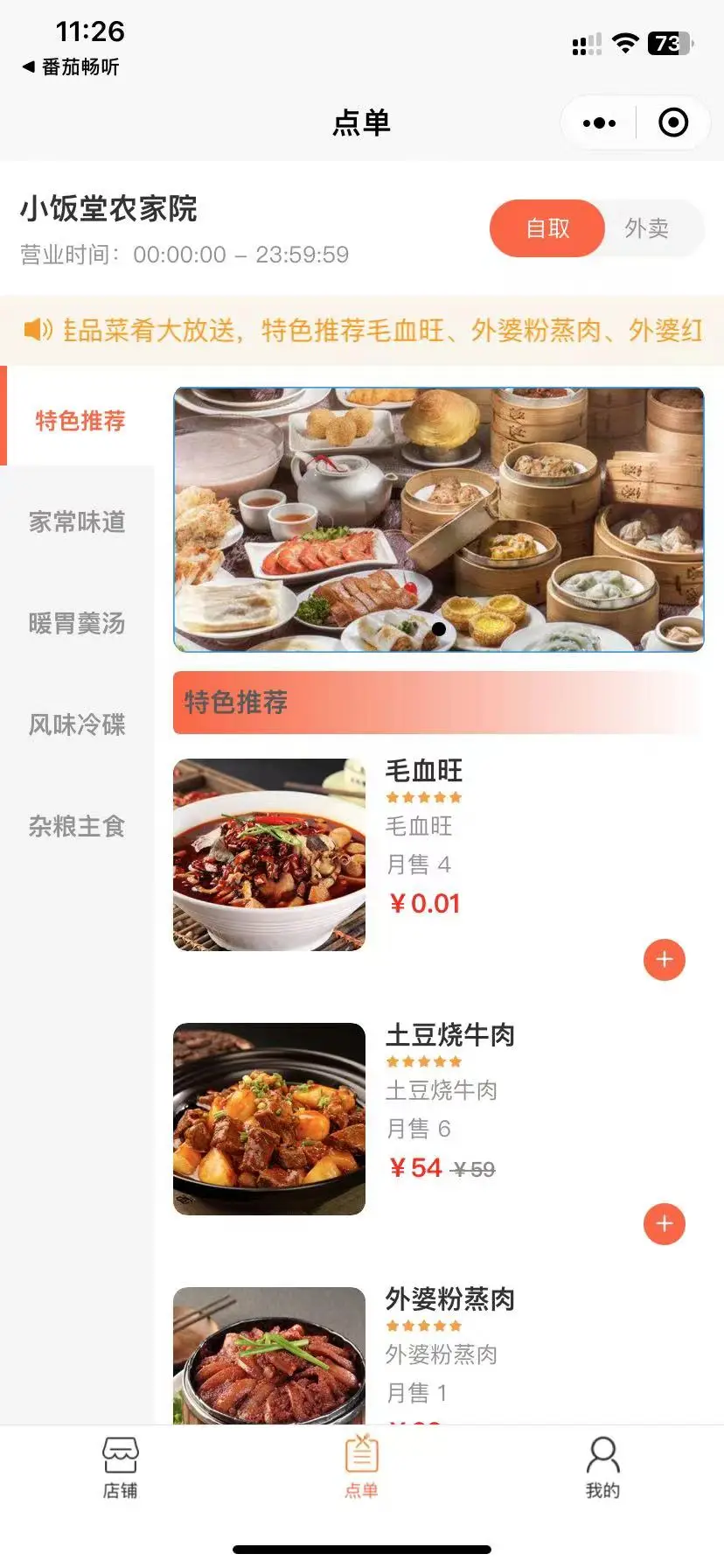View the 风味冷碟 category
This screenshot has width=724, height=1568.
point(77,725)
